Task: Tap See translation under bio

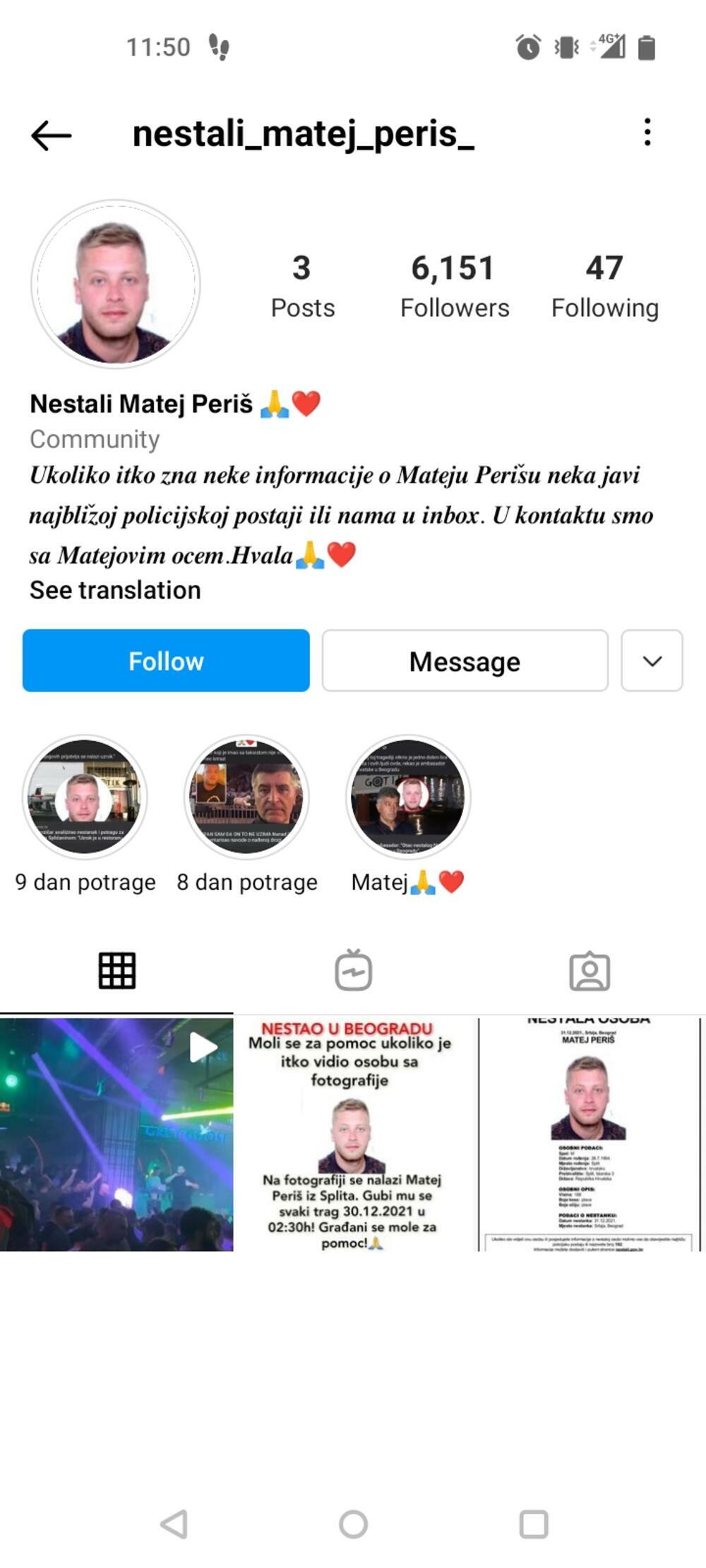Action: pos(115,590)
